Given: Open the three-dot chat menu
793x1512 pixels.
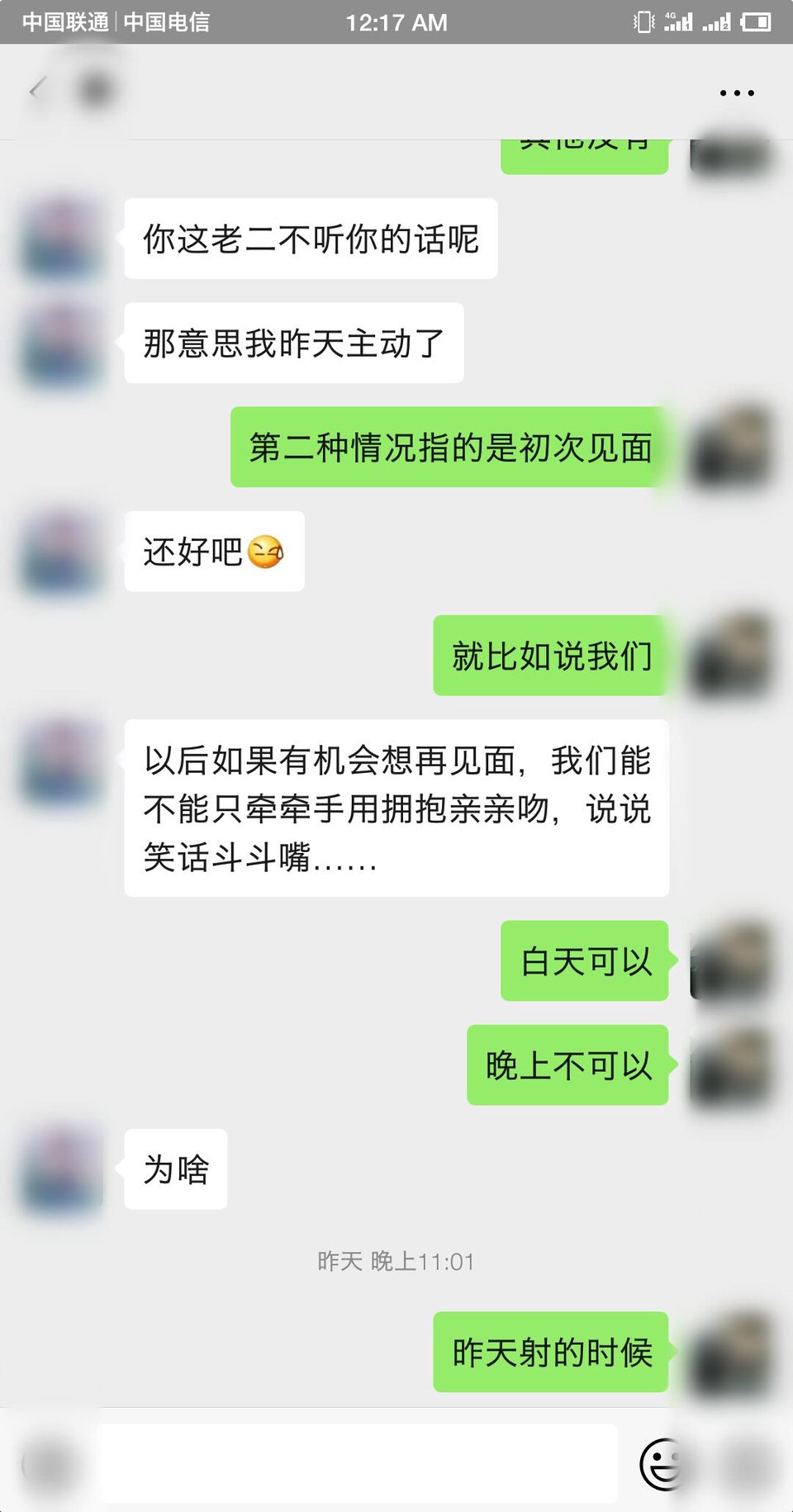Looking at the screenshot, I should tap(736, 93).
